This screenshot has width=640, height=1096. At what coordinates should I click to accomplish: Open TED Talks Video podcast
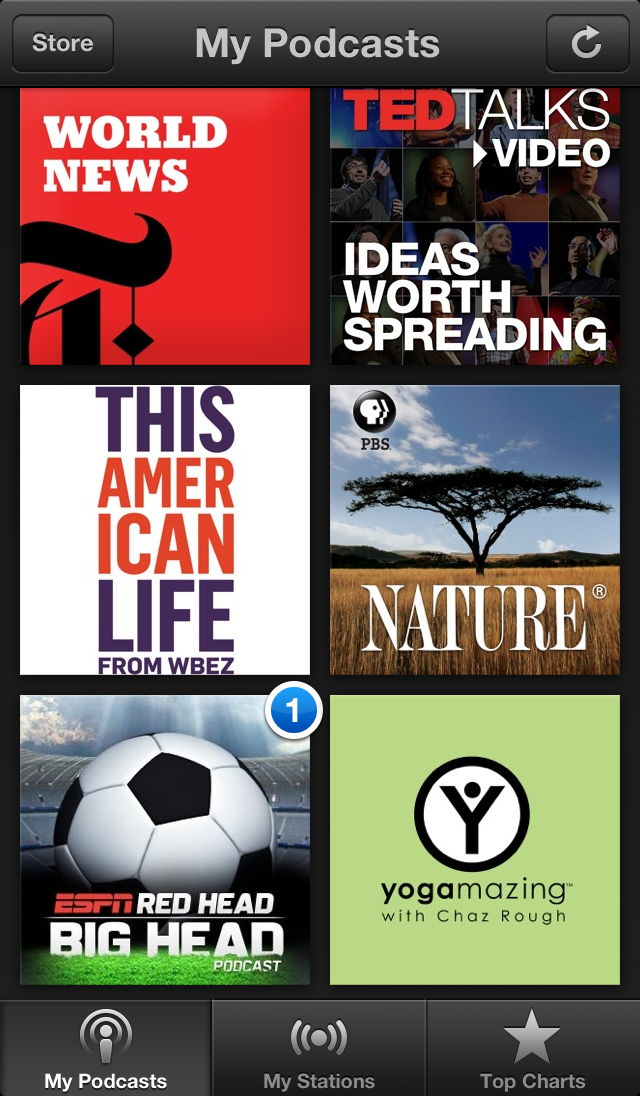click(475, 227)
